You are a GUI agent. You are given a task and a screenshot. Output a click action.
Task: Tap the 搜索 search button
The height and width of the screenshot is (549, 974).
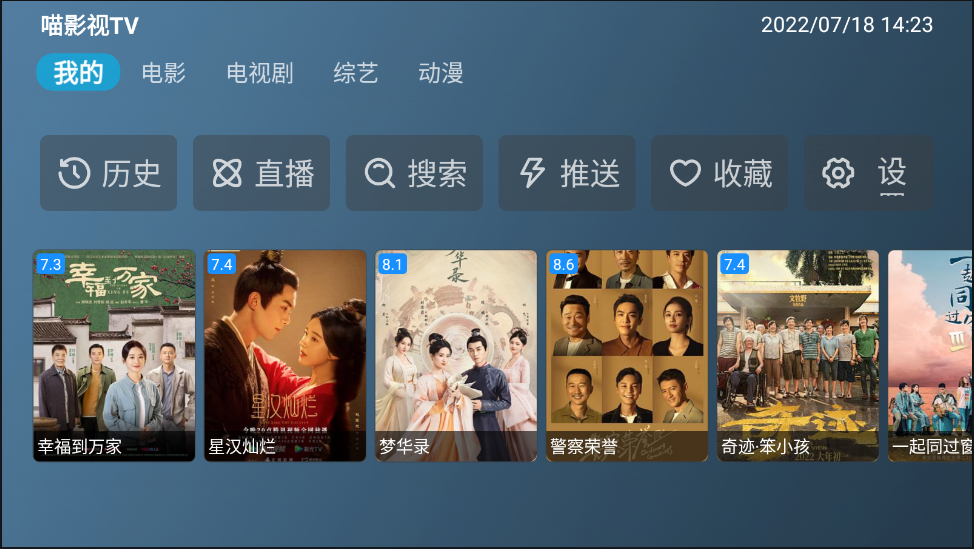415,174
